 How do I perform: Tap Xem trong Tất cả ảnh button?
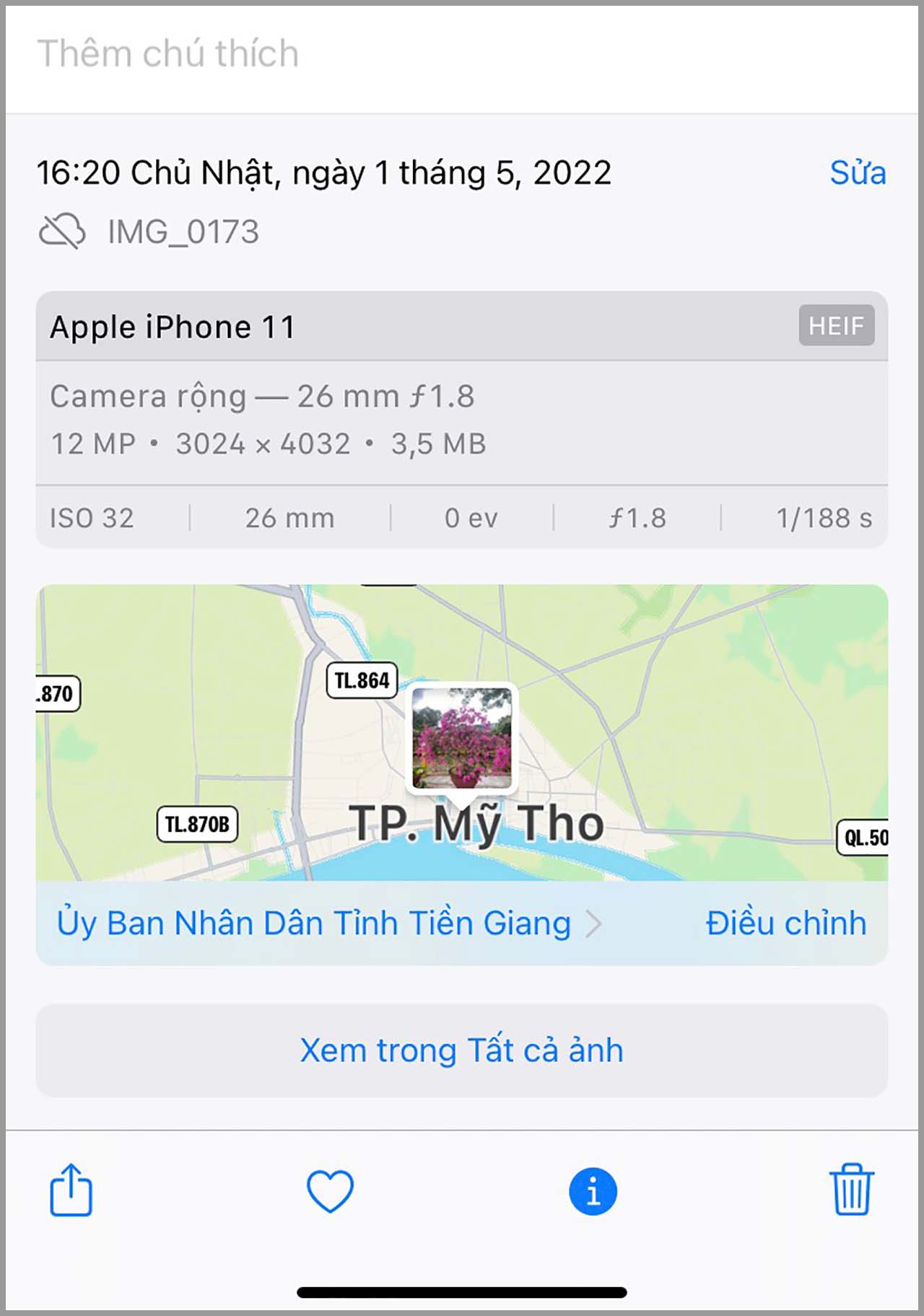(x=462, y=1050)
